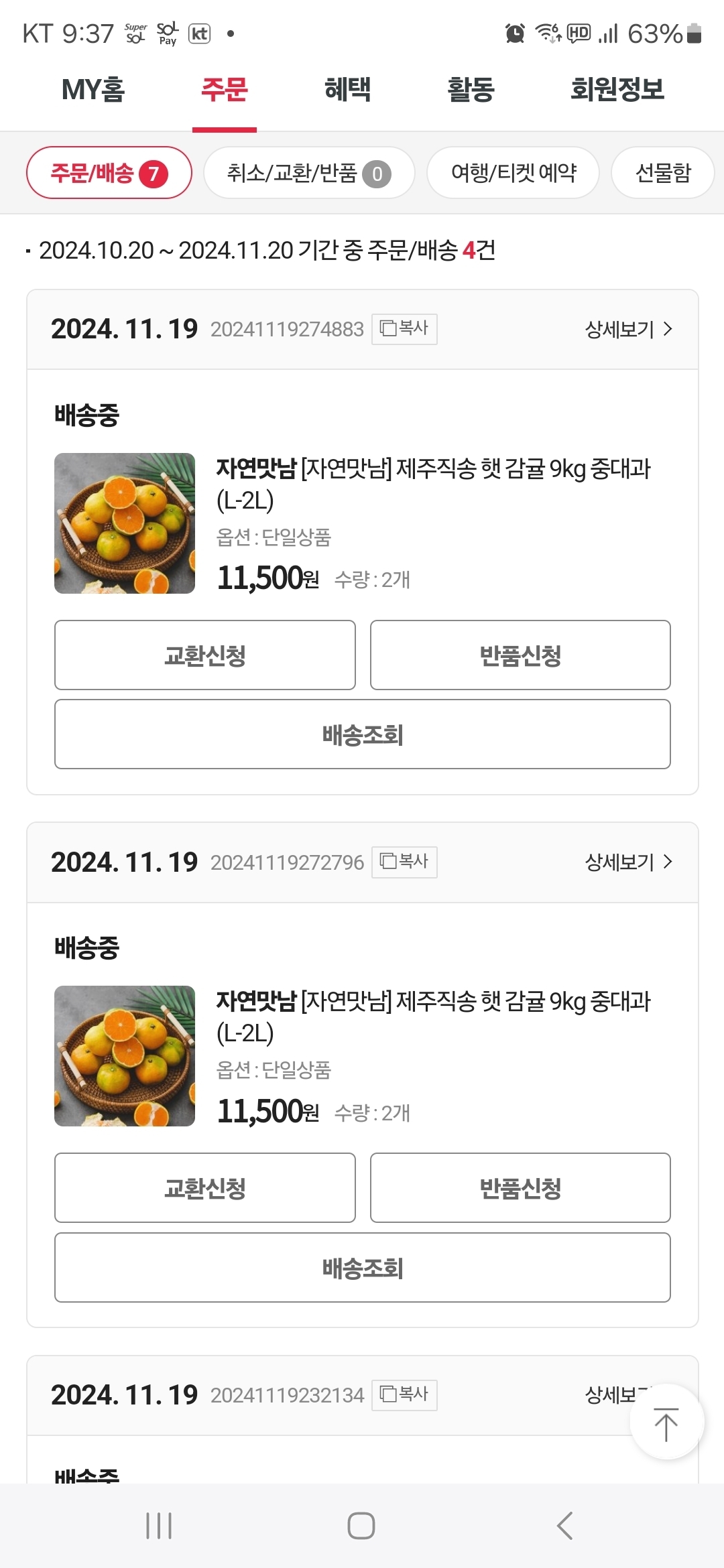Select the 주문/배송 filter chip
Screen dimensions: 724x1568
click(x=109, y=173)
